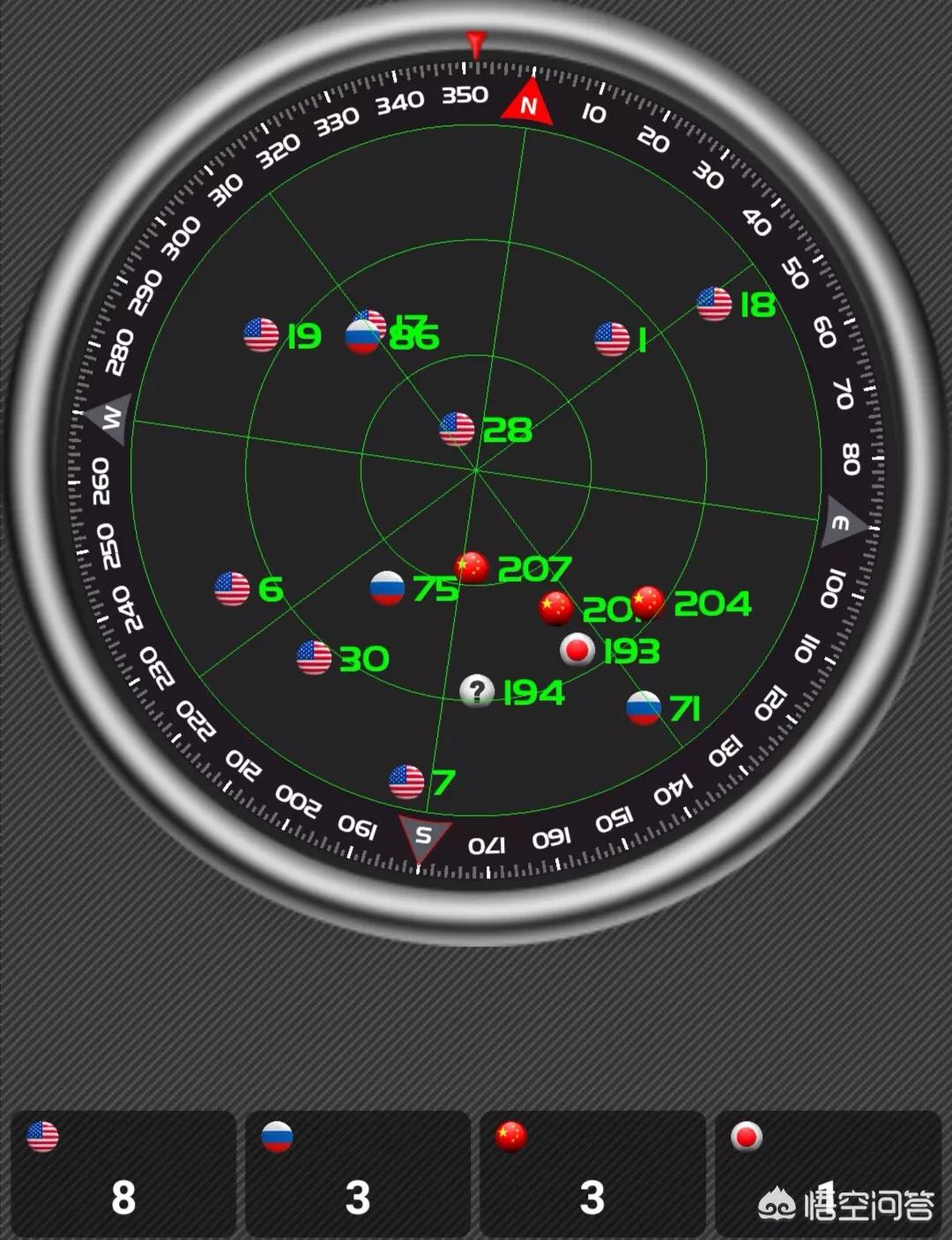Select the China satellites card

592,1173
